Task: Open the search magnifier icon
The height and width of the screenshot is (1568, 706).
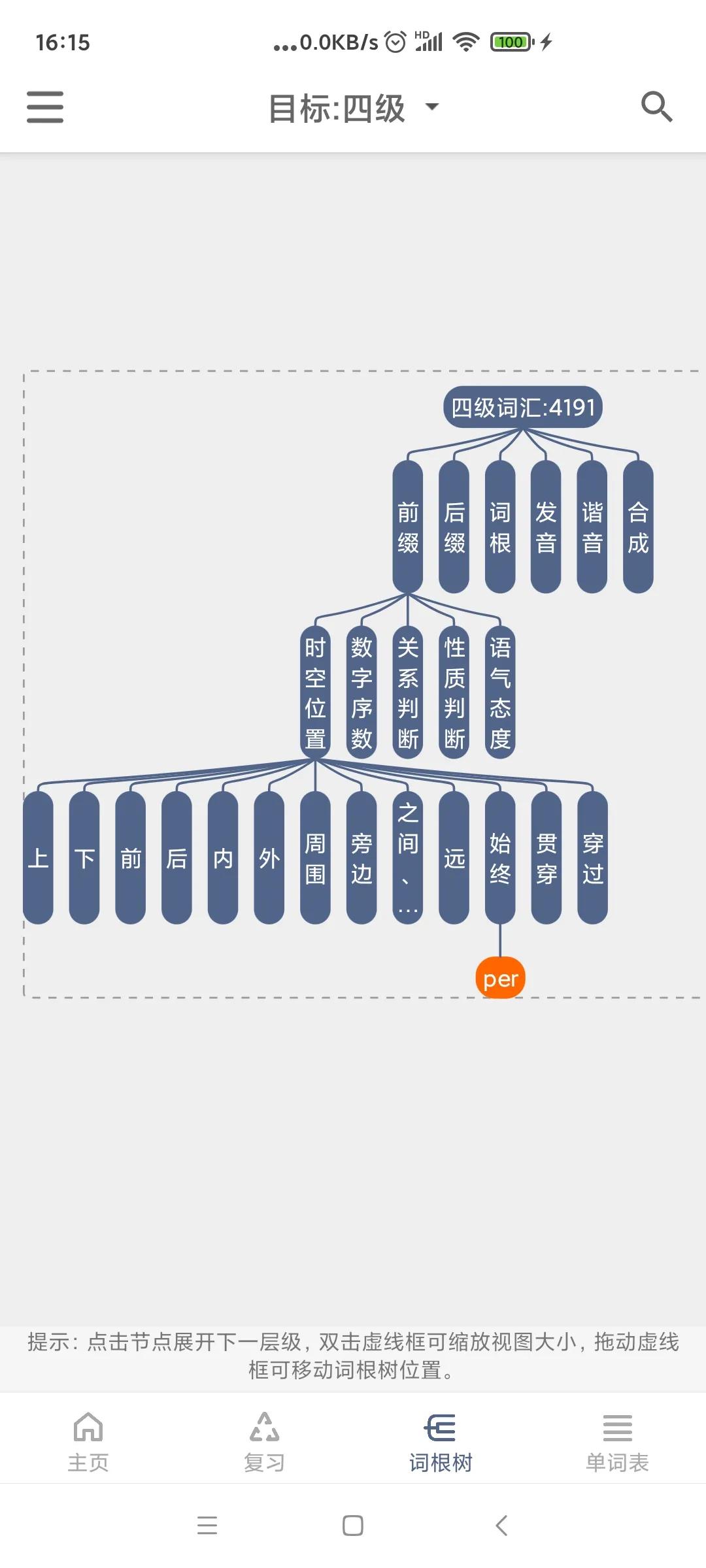Action: point(656,106)
